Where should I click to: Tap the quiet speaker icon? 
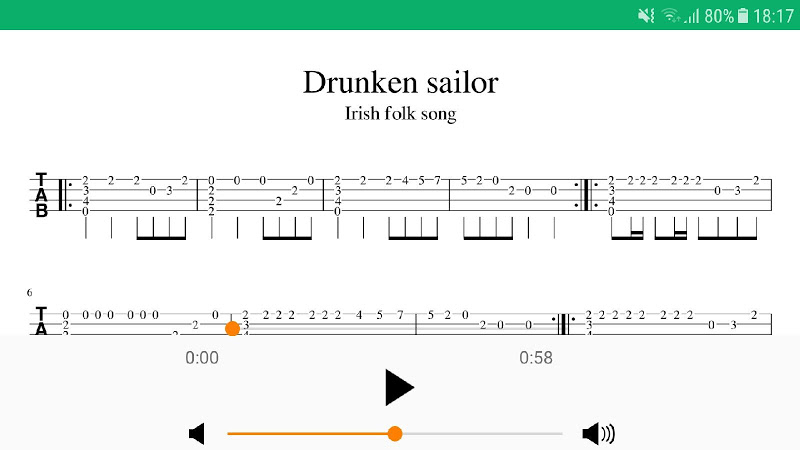pyautogui.click(x=197, y=433)
